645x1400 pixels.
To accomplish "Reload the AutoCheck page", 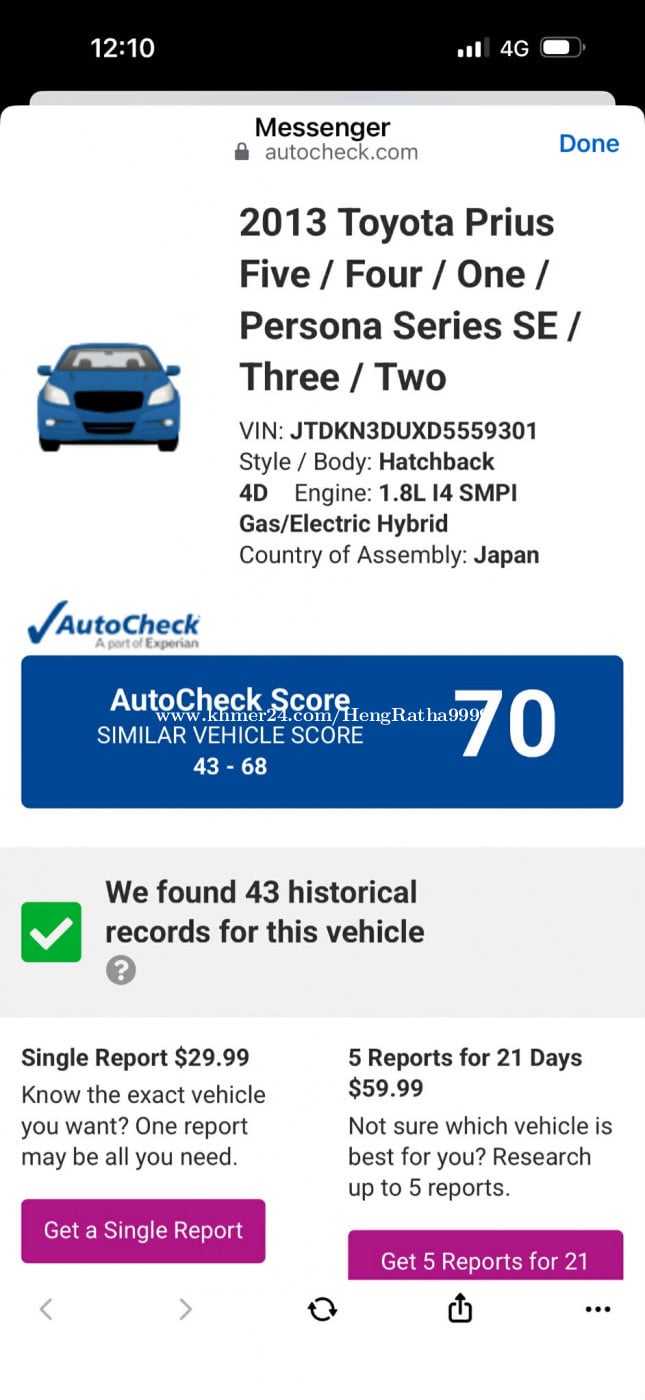I will 322,1309.
